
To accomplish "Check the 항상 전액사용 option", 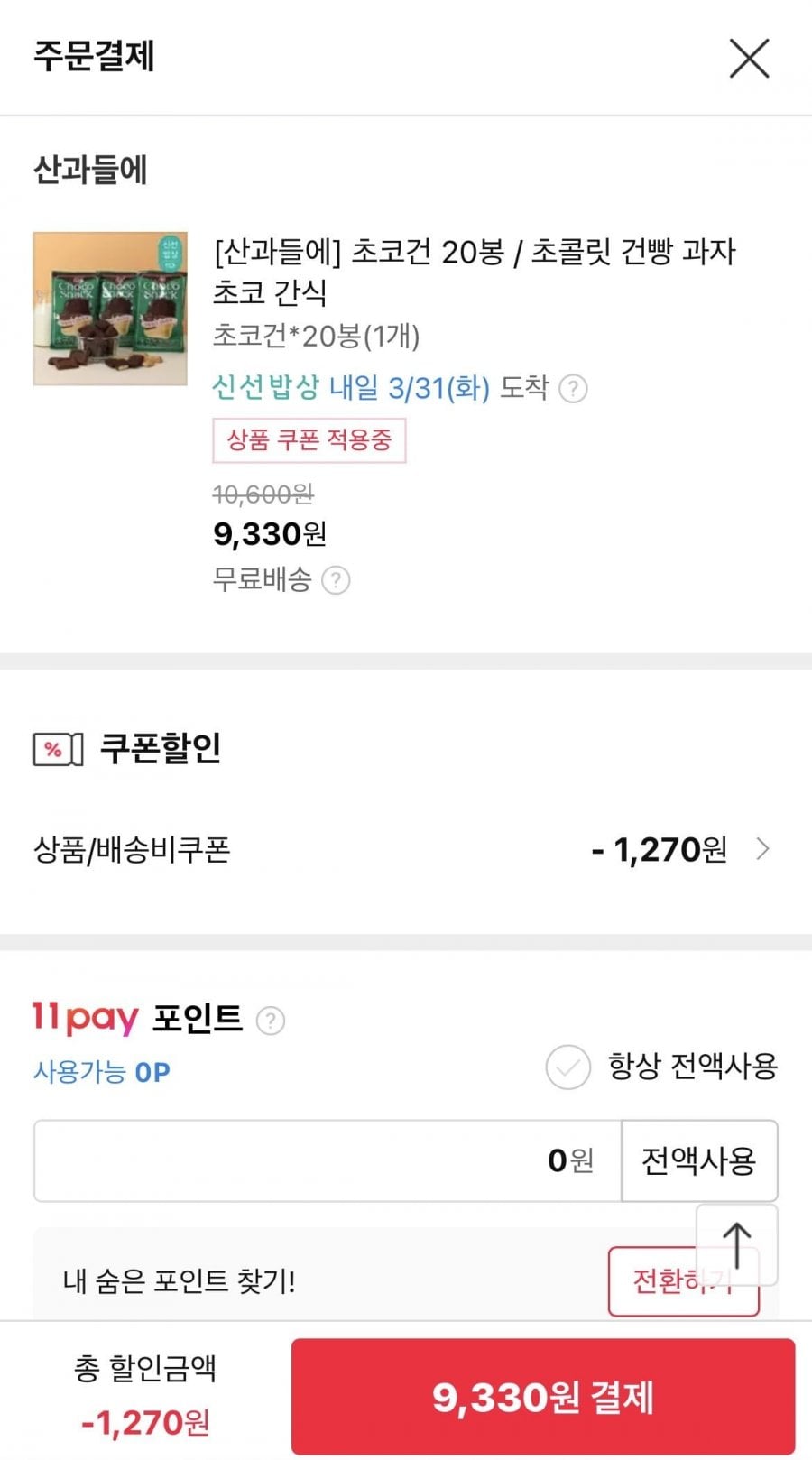I will coord(568,1067).
